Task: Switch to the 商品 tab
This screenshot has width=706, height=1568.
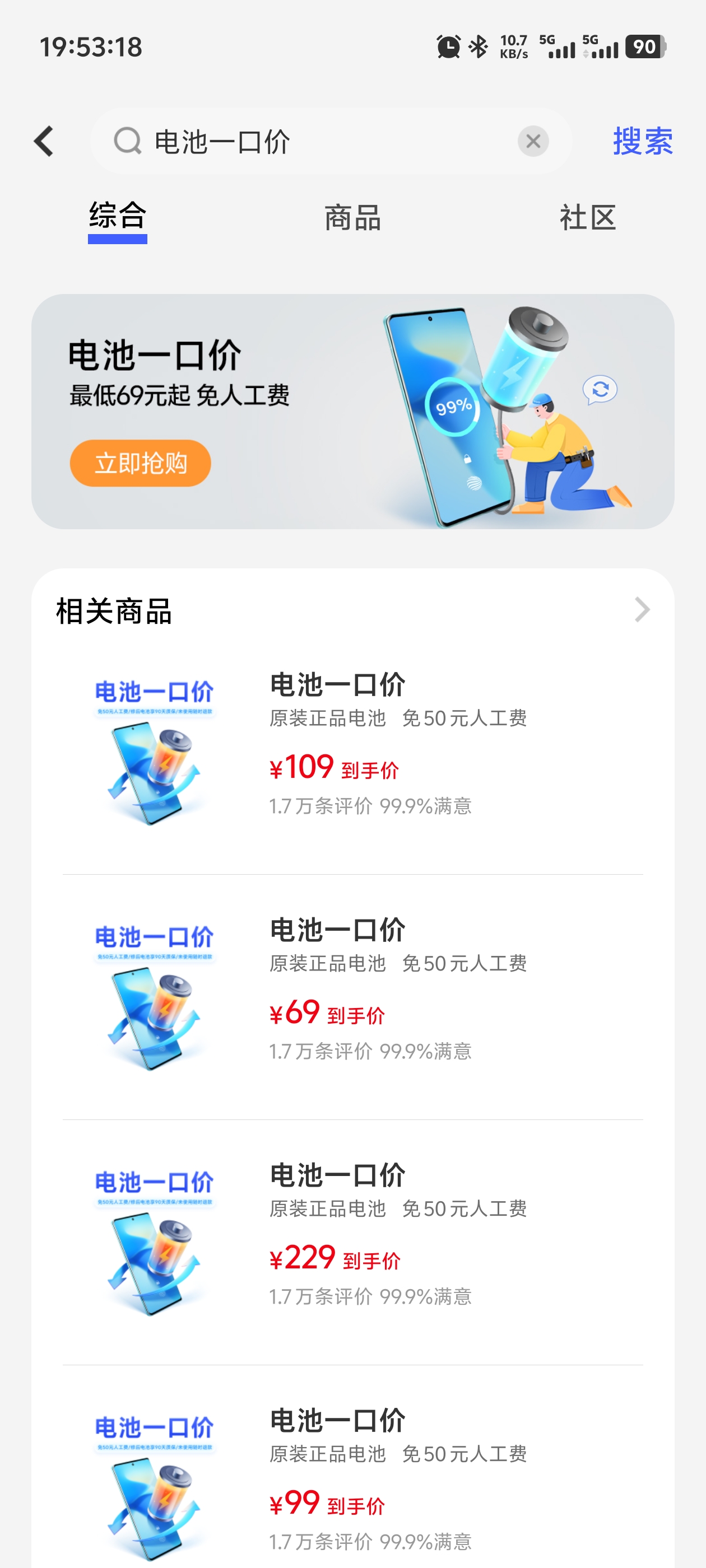Action: pos(352,217)
